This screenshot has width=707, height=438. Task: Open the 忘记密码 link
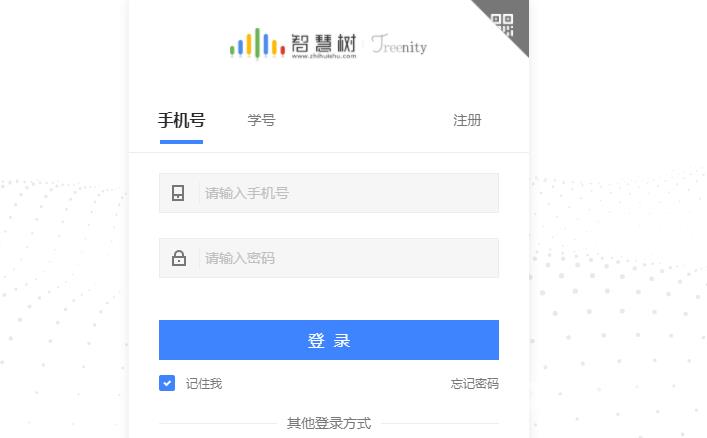click(474, 384)
